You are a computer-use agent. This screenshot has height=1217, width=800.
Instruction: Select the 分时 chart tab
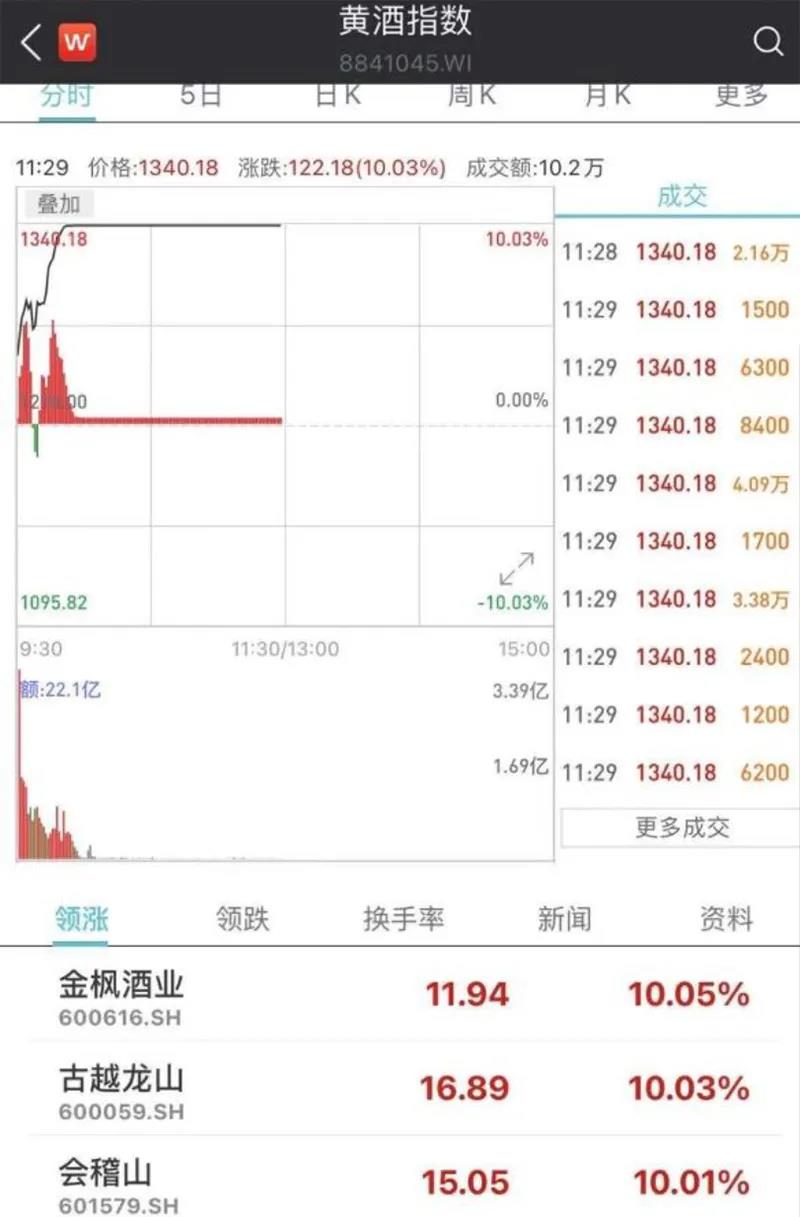tap(66, 96)
